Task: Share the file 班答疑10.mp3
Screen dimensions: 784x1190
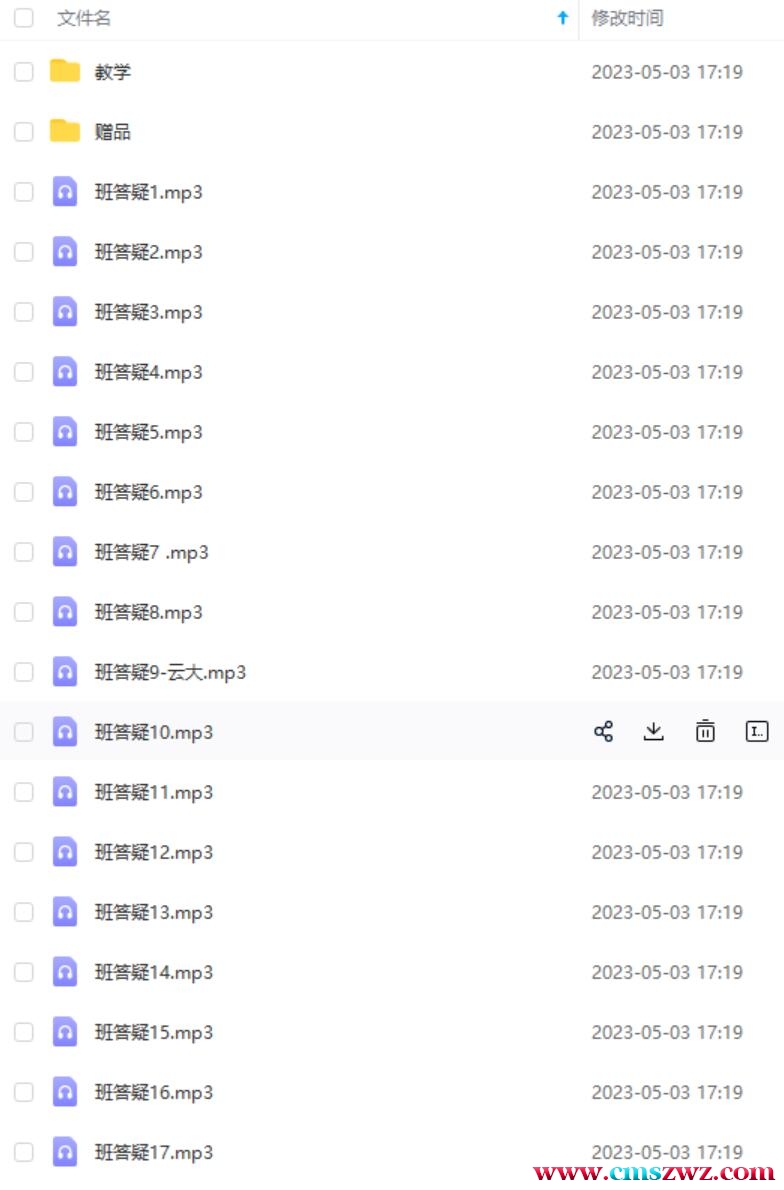Action: pyautogui.click(x=603, y=732)
